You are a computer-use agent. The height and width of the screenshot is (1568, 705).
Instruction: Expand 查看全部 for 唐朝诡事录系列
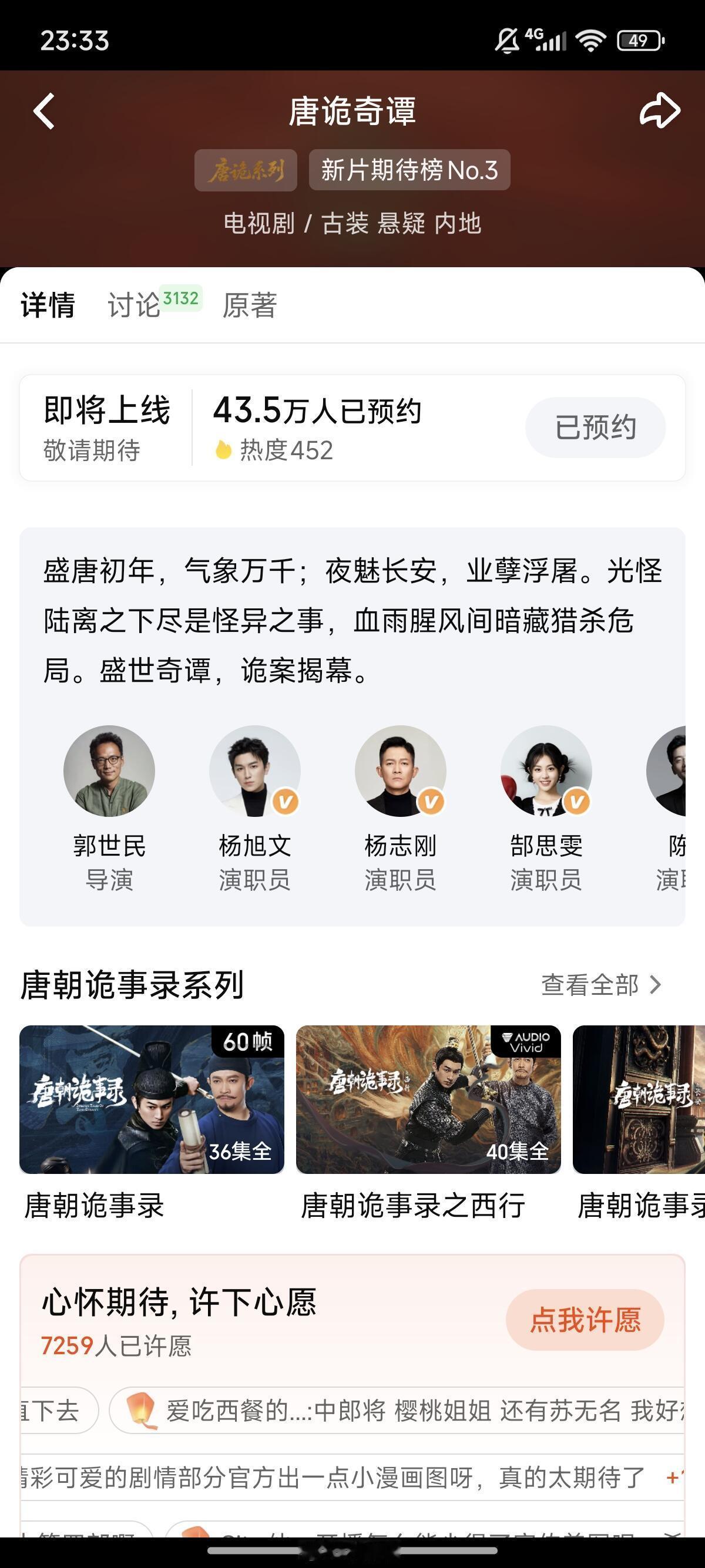(x=599, y=984)
